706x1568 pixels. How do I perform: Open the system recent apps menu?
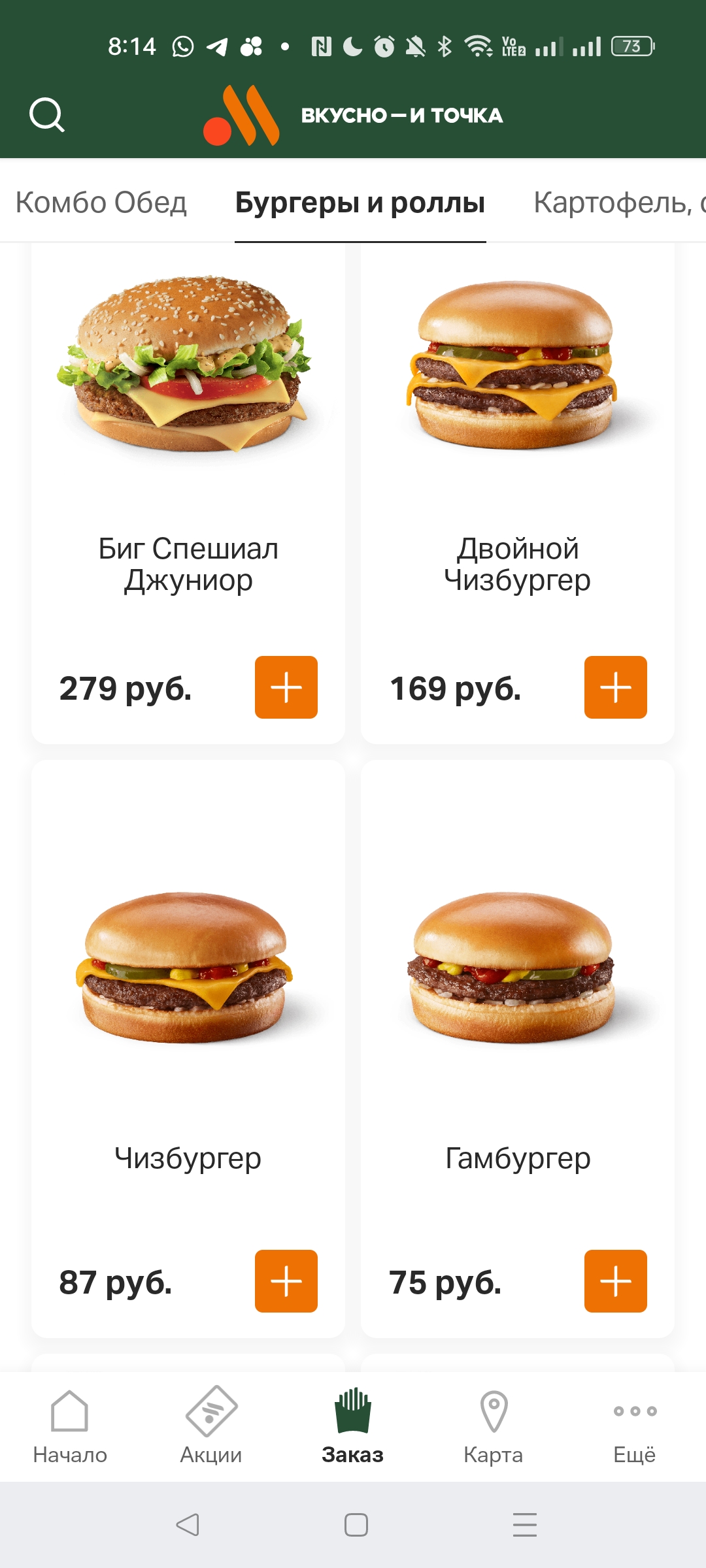click(524, 1525)
